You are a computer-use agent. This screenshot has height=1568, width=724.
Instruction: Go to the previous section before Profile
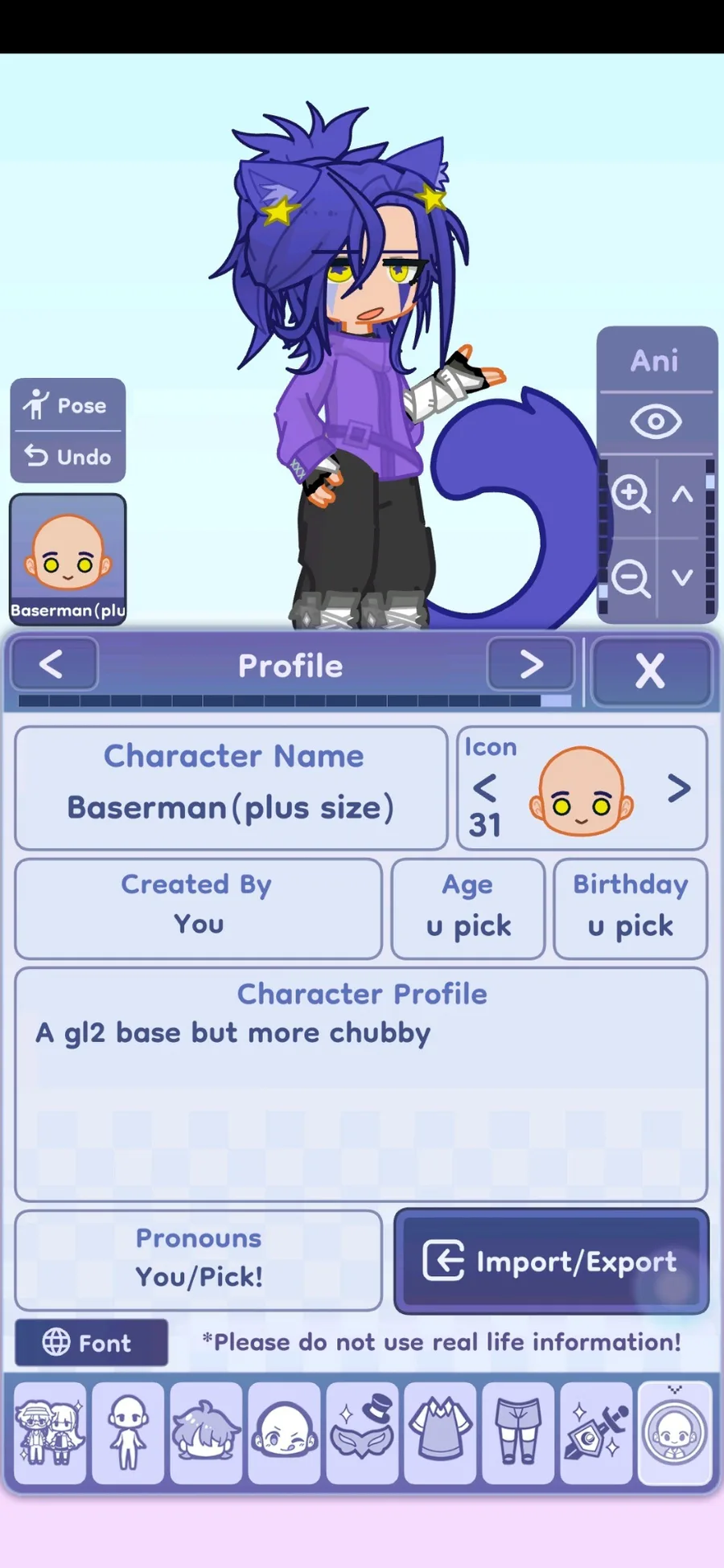pos(53,665)
